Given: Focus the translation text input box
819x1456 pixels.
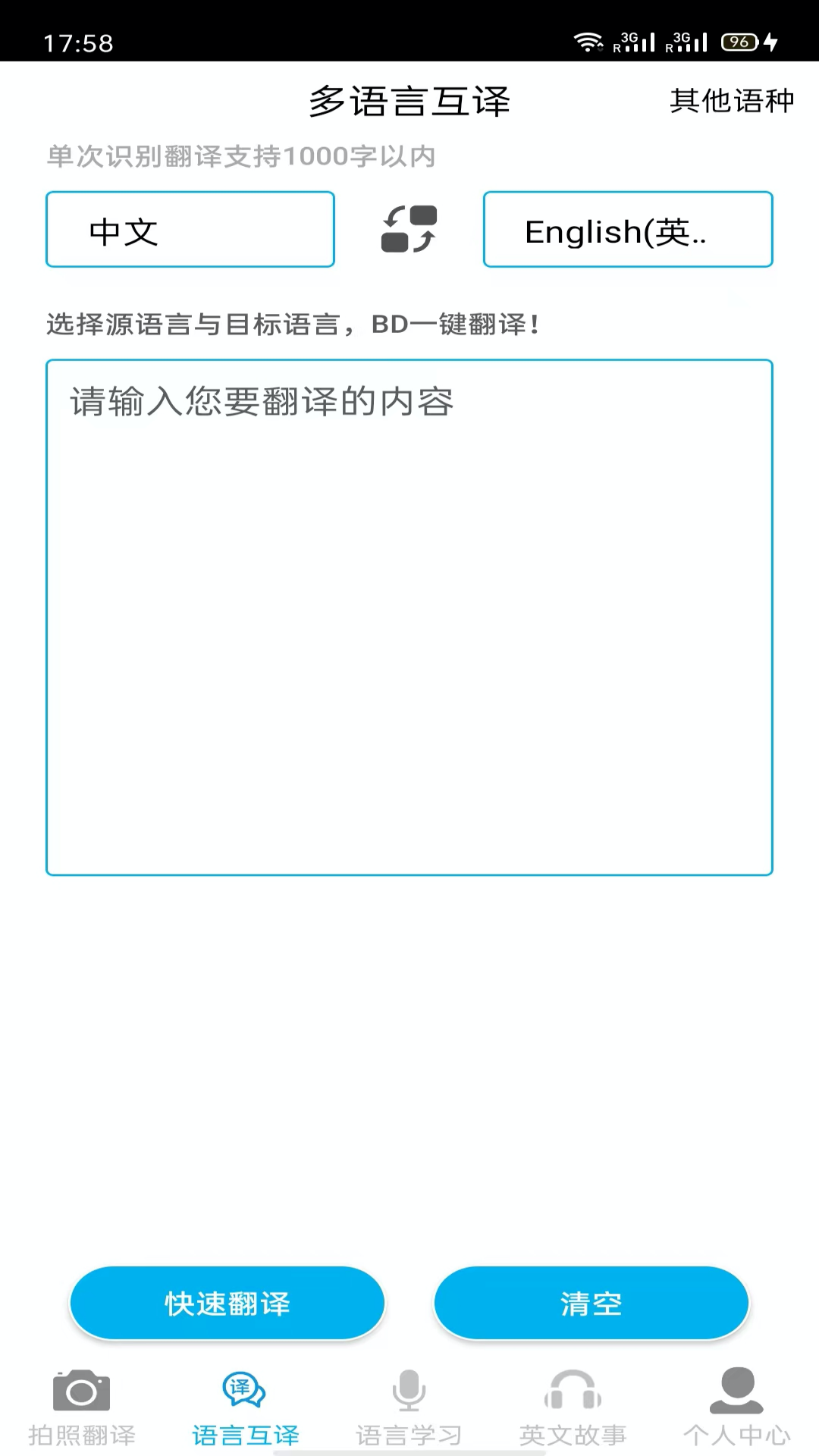Looking at the screenshot, I should (x=409, y=617).
